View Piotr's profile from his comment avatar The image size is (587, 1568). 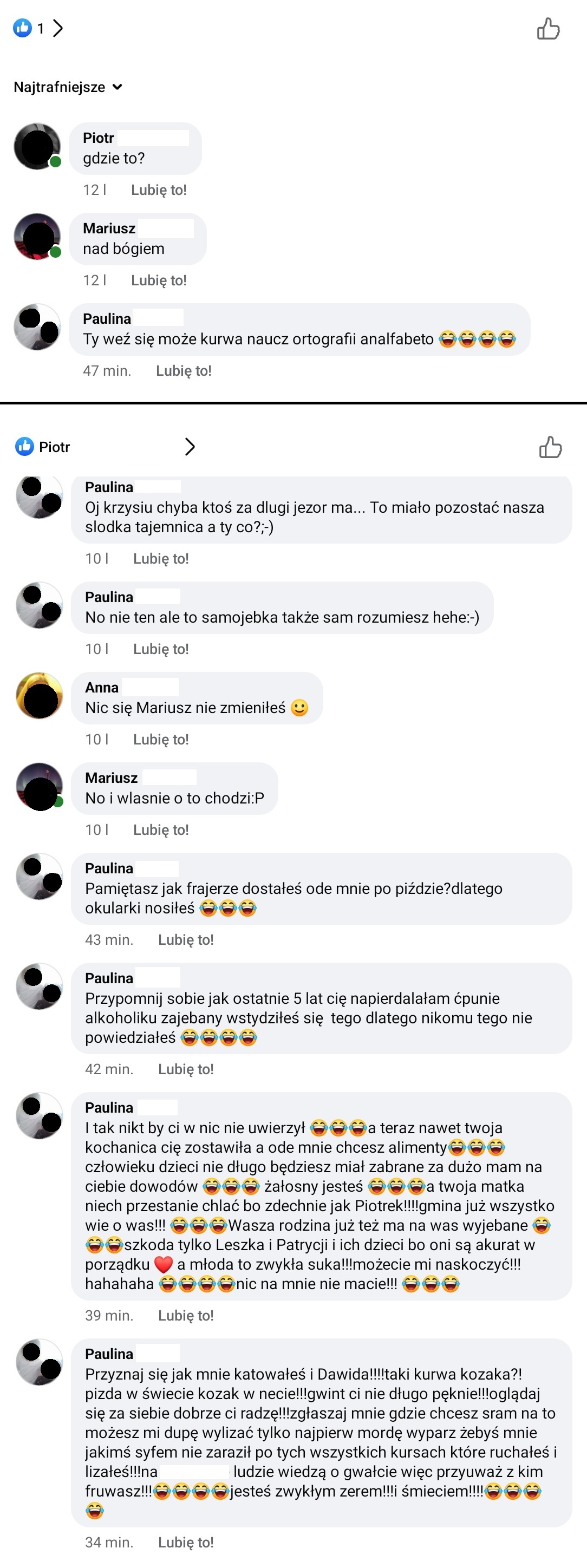pos(37,147)
